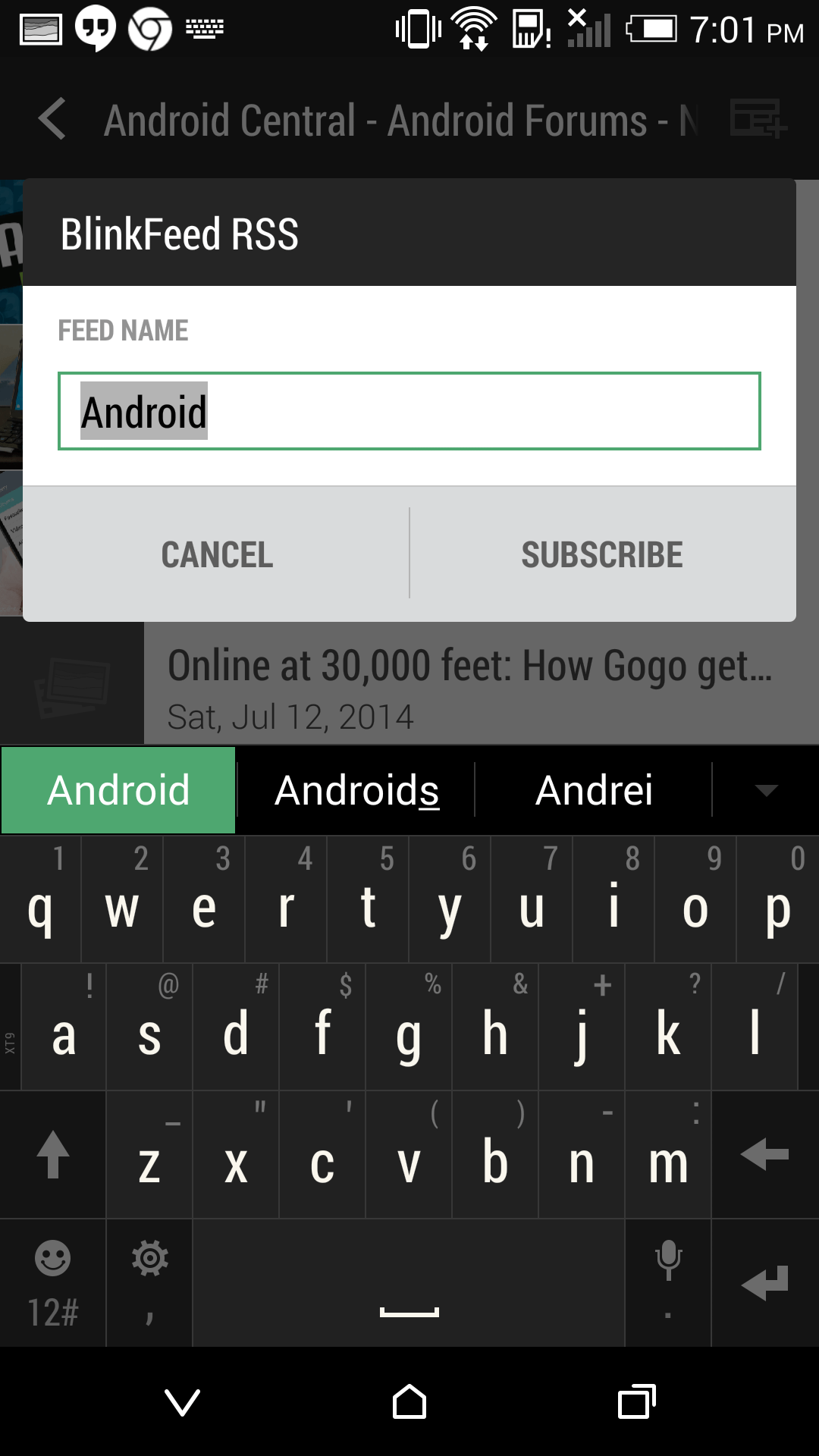Subscribe to this RSS feed
Image resolution: width=819 pixels, height=1456 pixels.
[602, 554]
